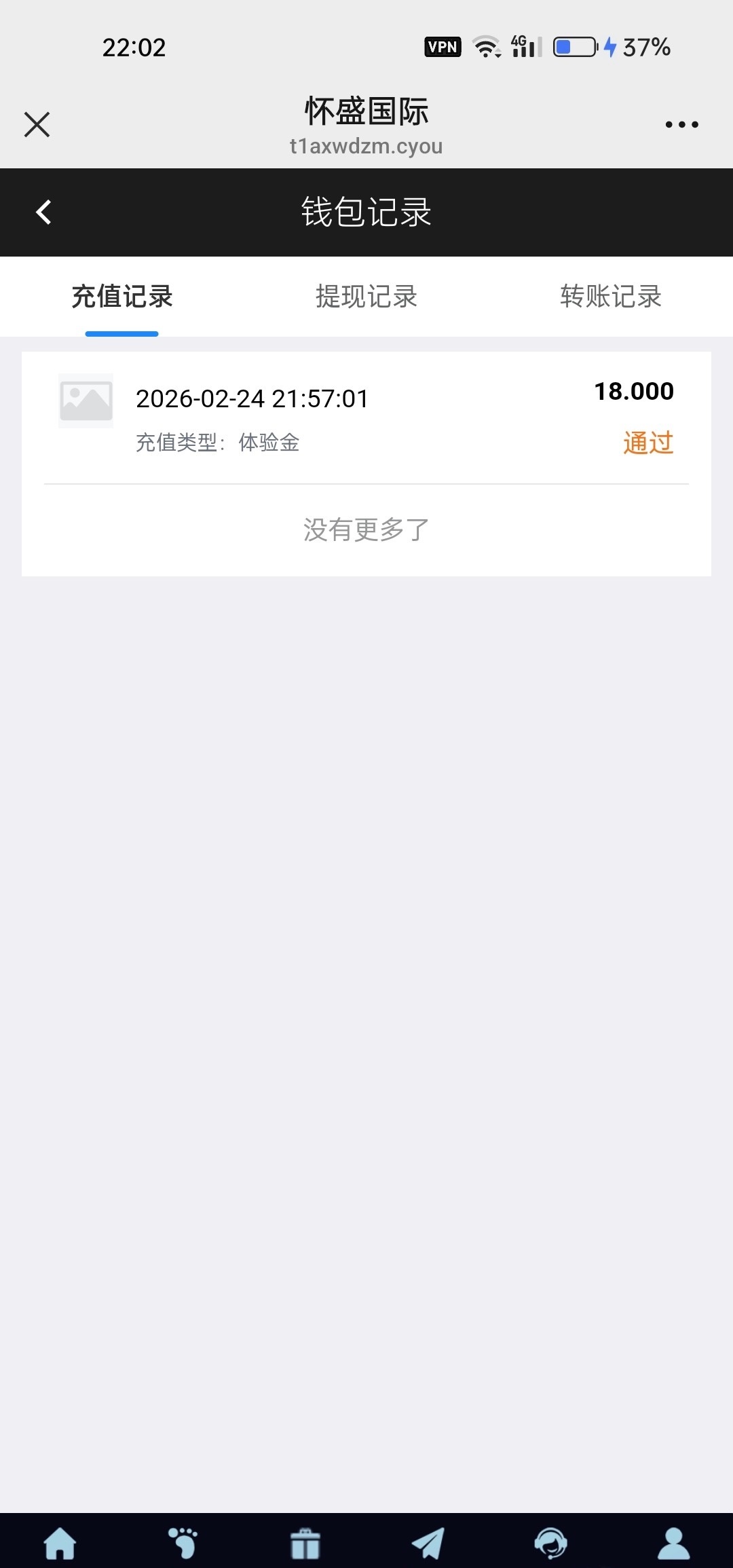The width and height of the screenshot is (733, 1568).
Task: Switch to the 转账记录 tab
Action: click(x=611, y=297)
